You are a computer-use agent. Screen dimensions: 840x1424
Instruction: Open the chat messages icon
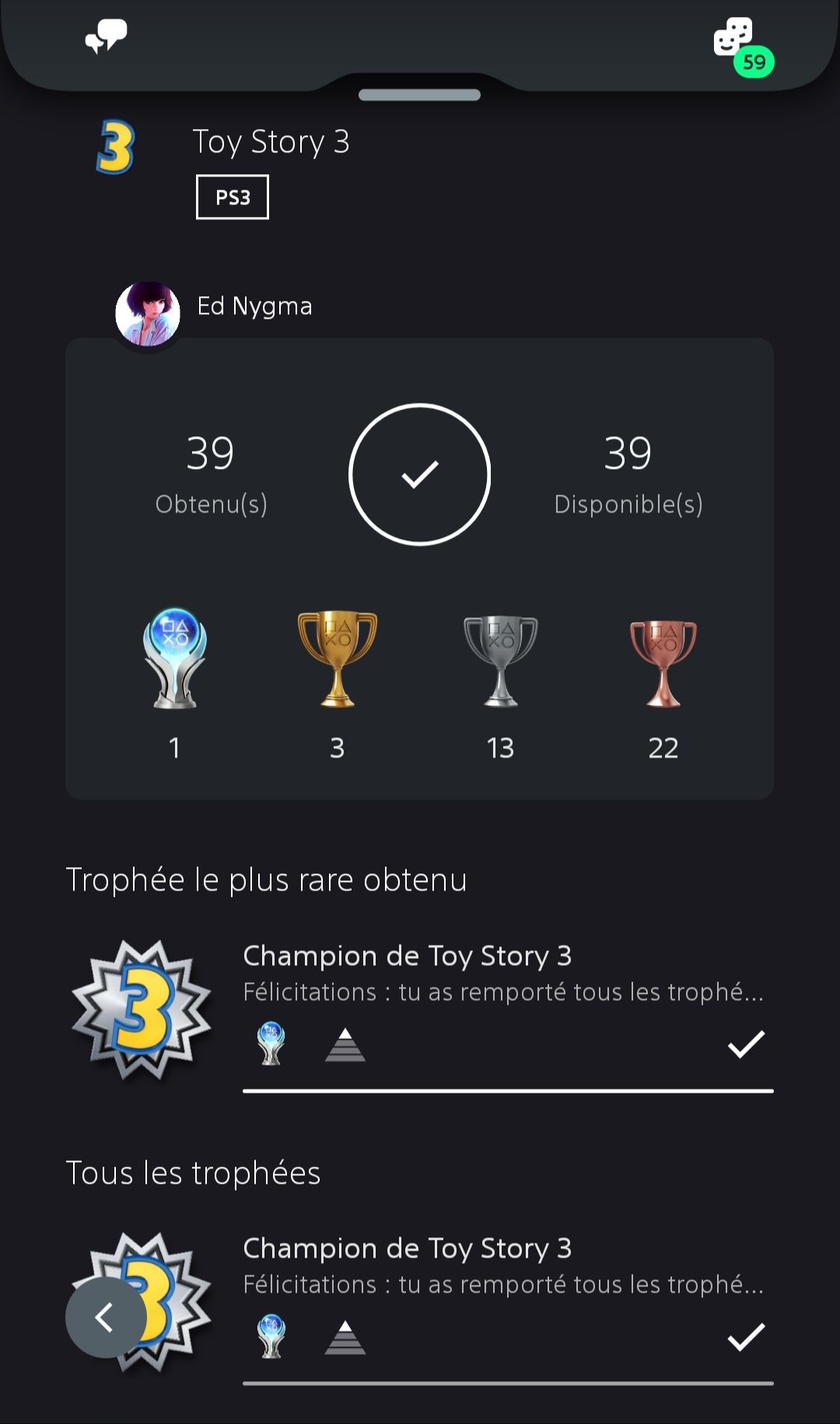coord(106,37)
